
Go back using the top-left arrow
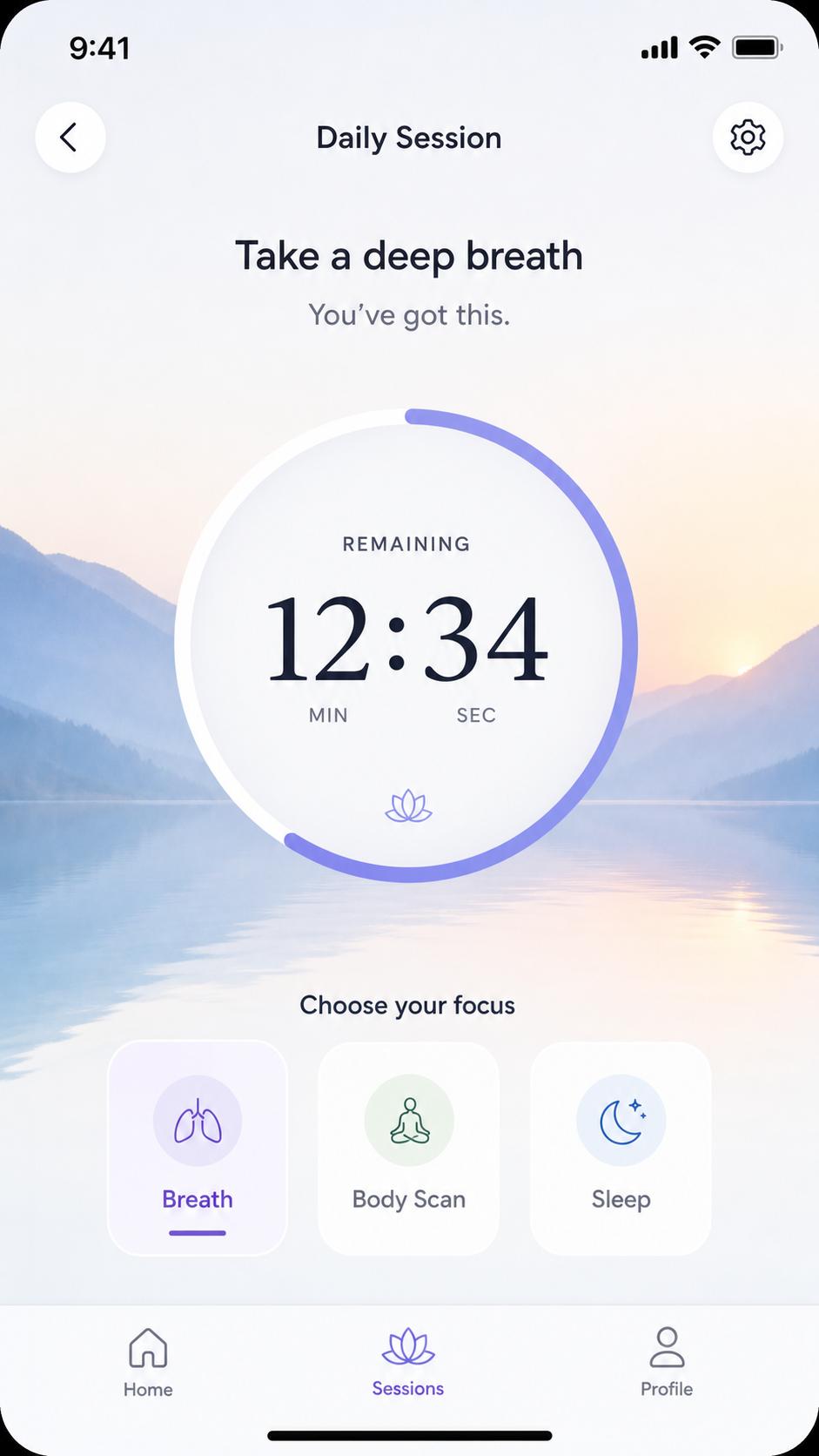tap(70, 138)
